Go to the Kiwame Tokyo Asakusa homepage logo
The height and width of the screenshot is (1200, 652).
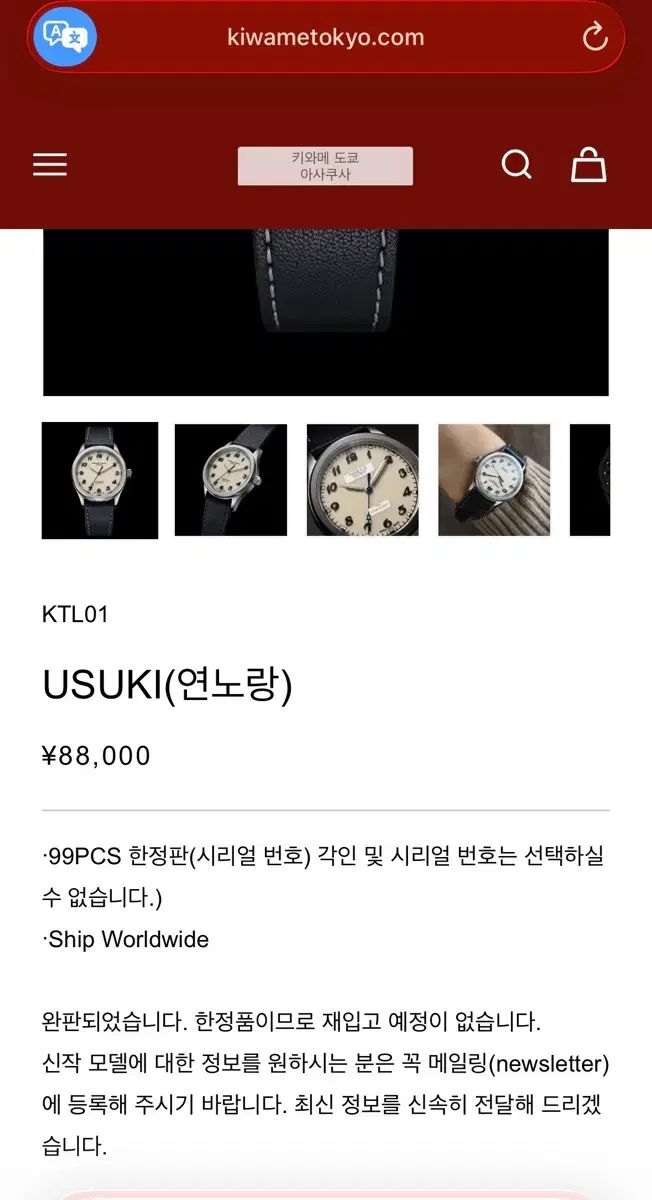click(x=325, y=166)
